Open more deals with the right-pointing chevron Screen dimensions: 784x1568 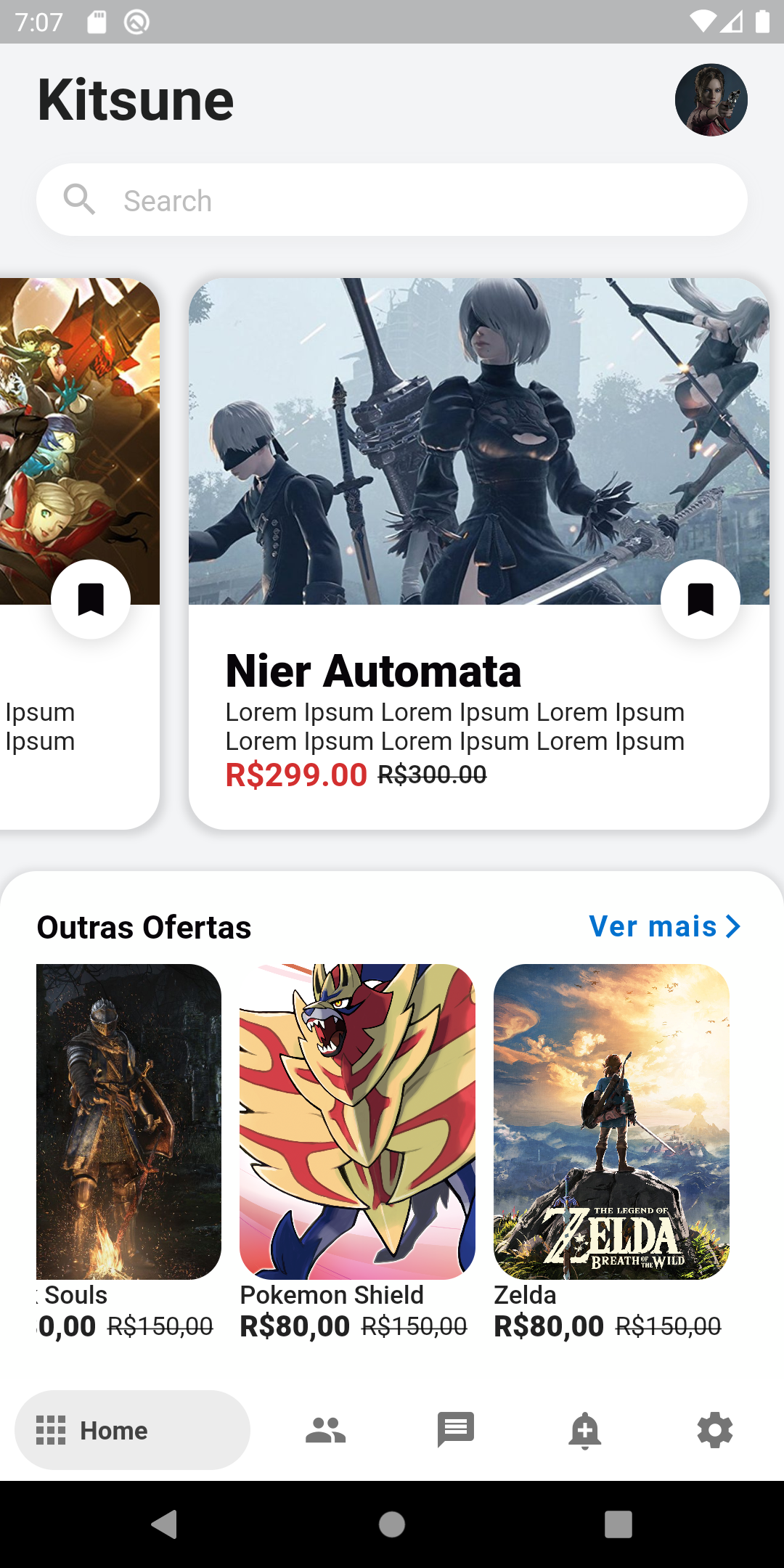[x=735, y=926]
